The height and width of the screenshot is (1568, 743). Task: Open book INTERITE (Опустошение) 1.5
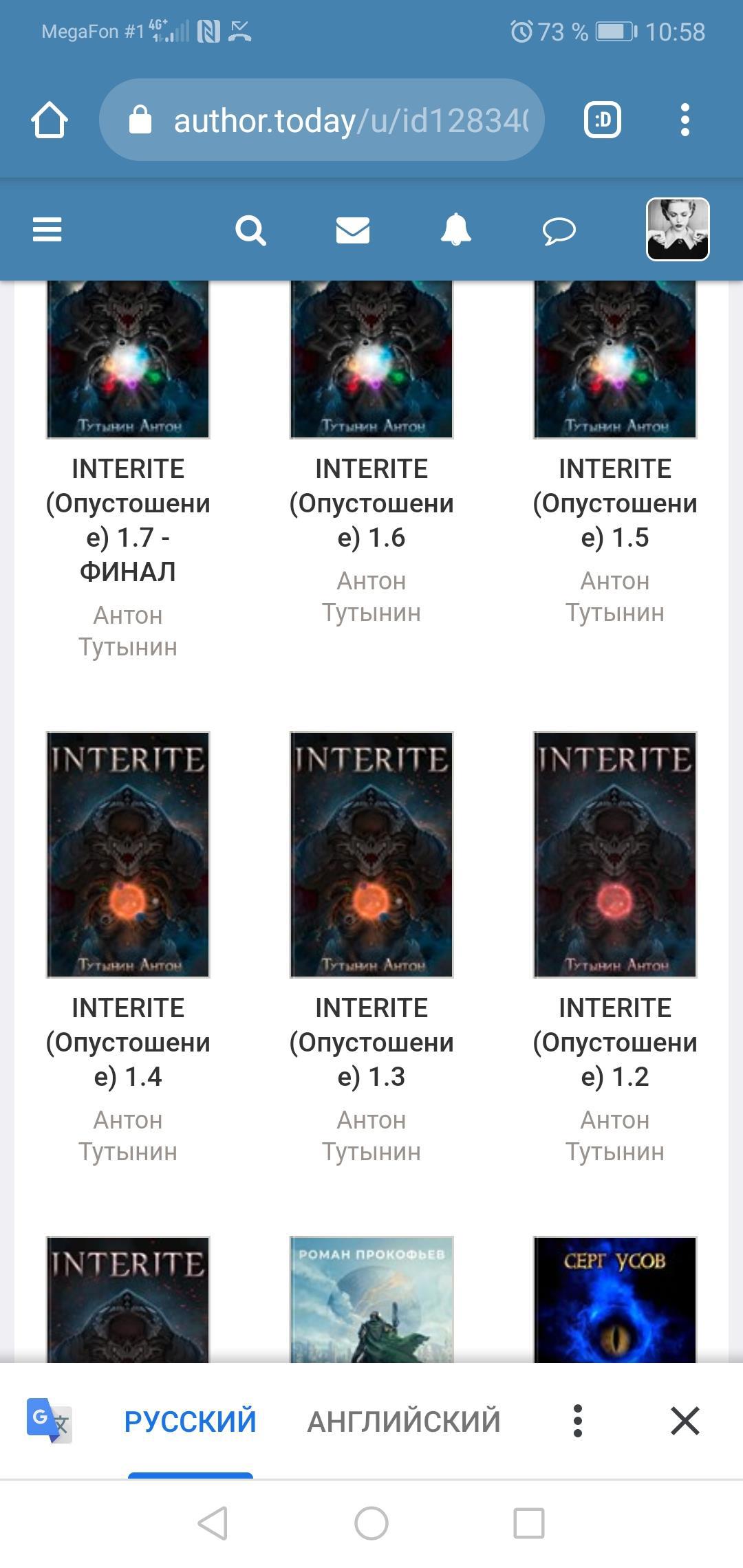click(615, 503)
